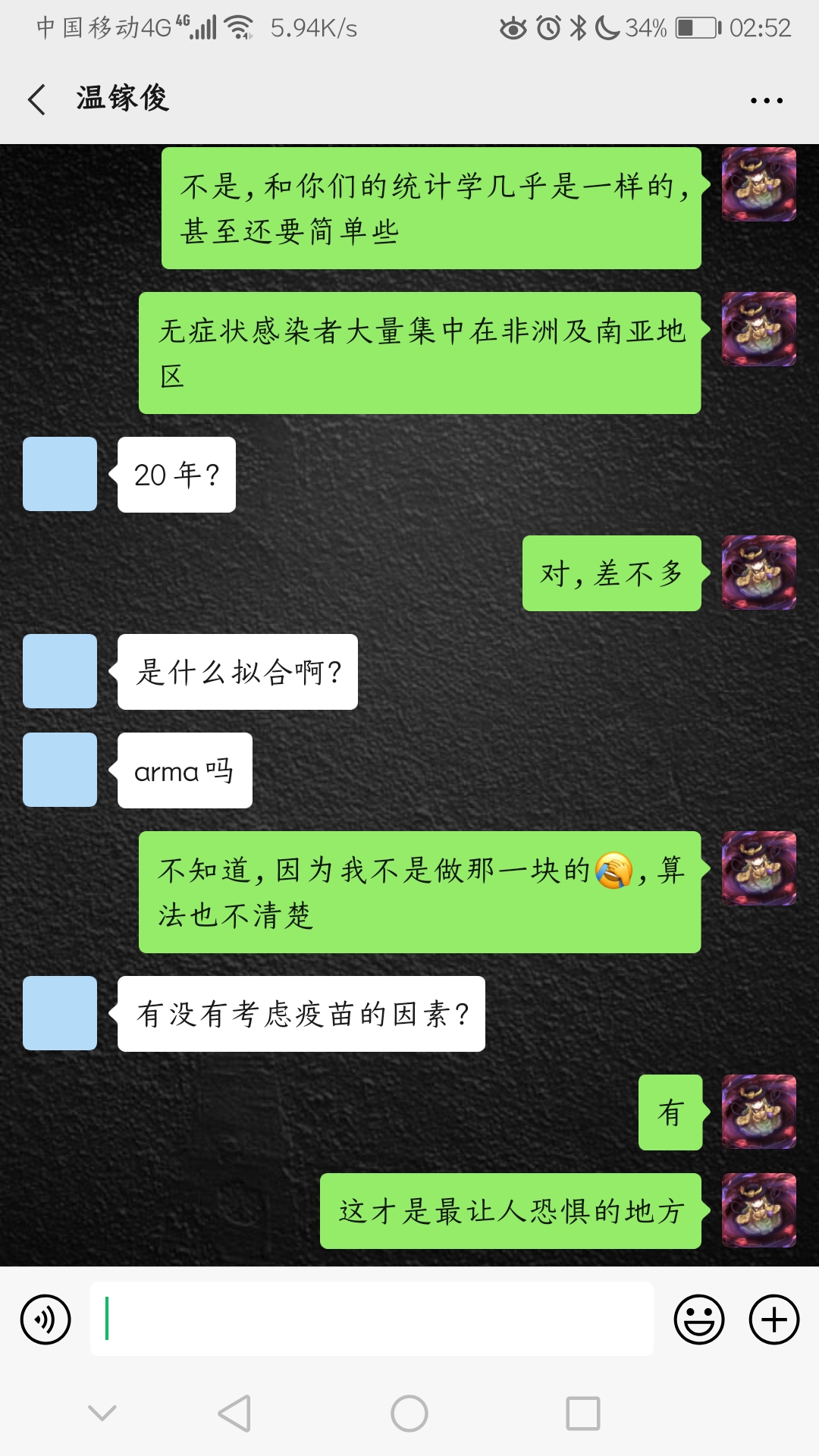
Task: Open the emoji sticker panel
Action: (x=698, y=1319)
